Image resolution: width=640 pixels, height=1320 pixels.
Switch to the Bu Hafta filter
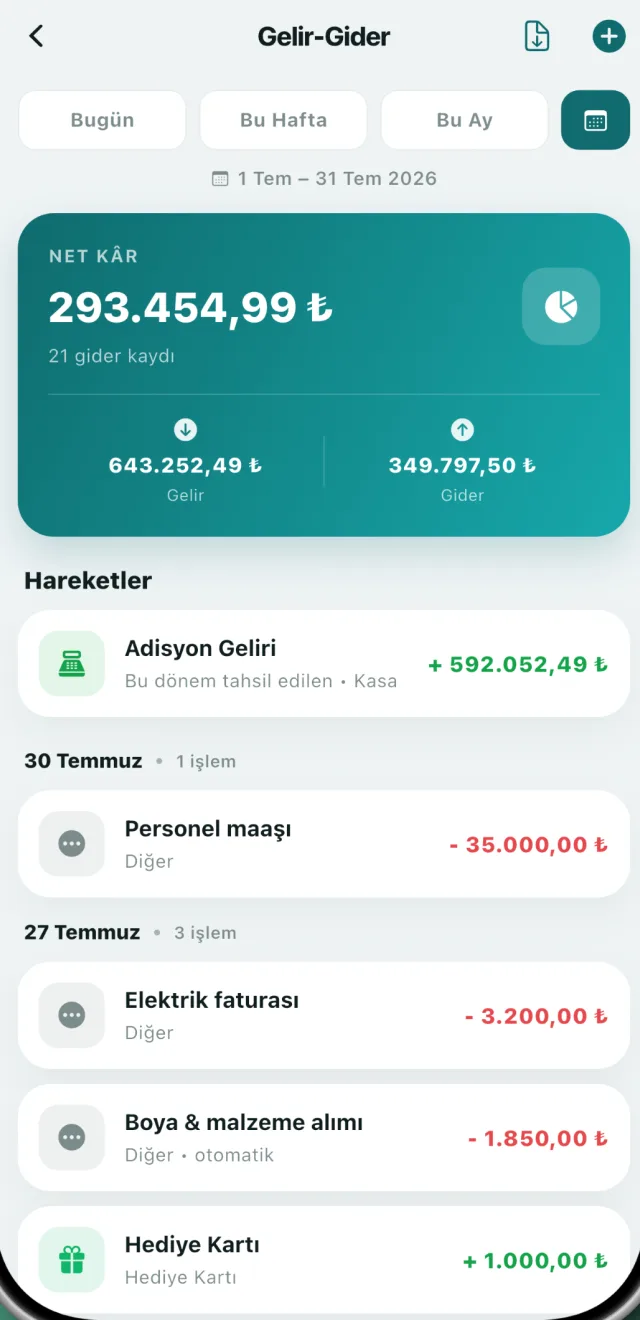283,120
